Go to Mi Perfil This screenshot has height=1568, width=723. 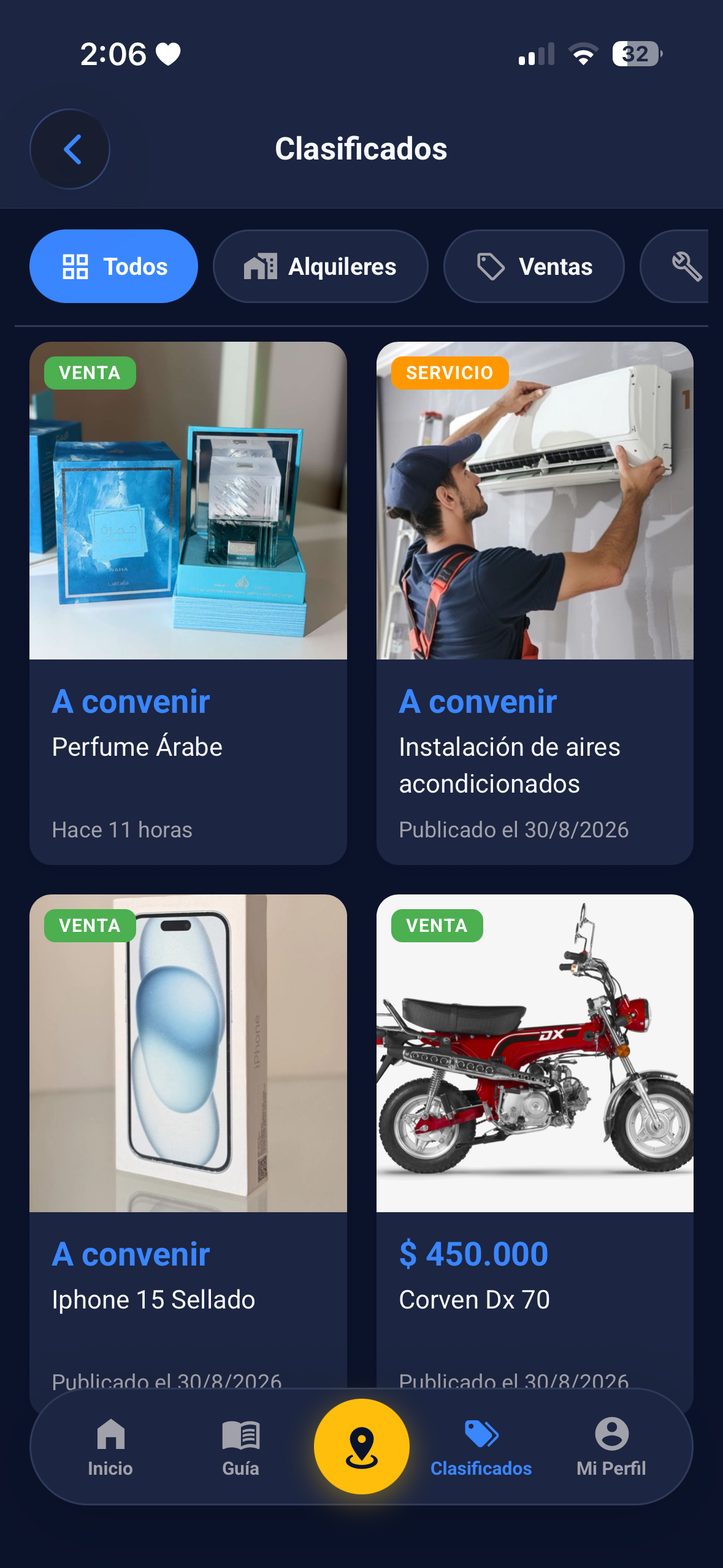coord(611,1448)
